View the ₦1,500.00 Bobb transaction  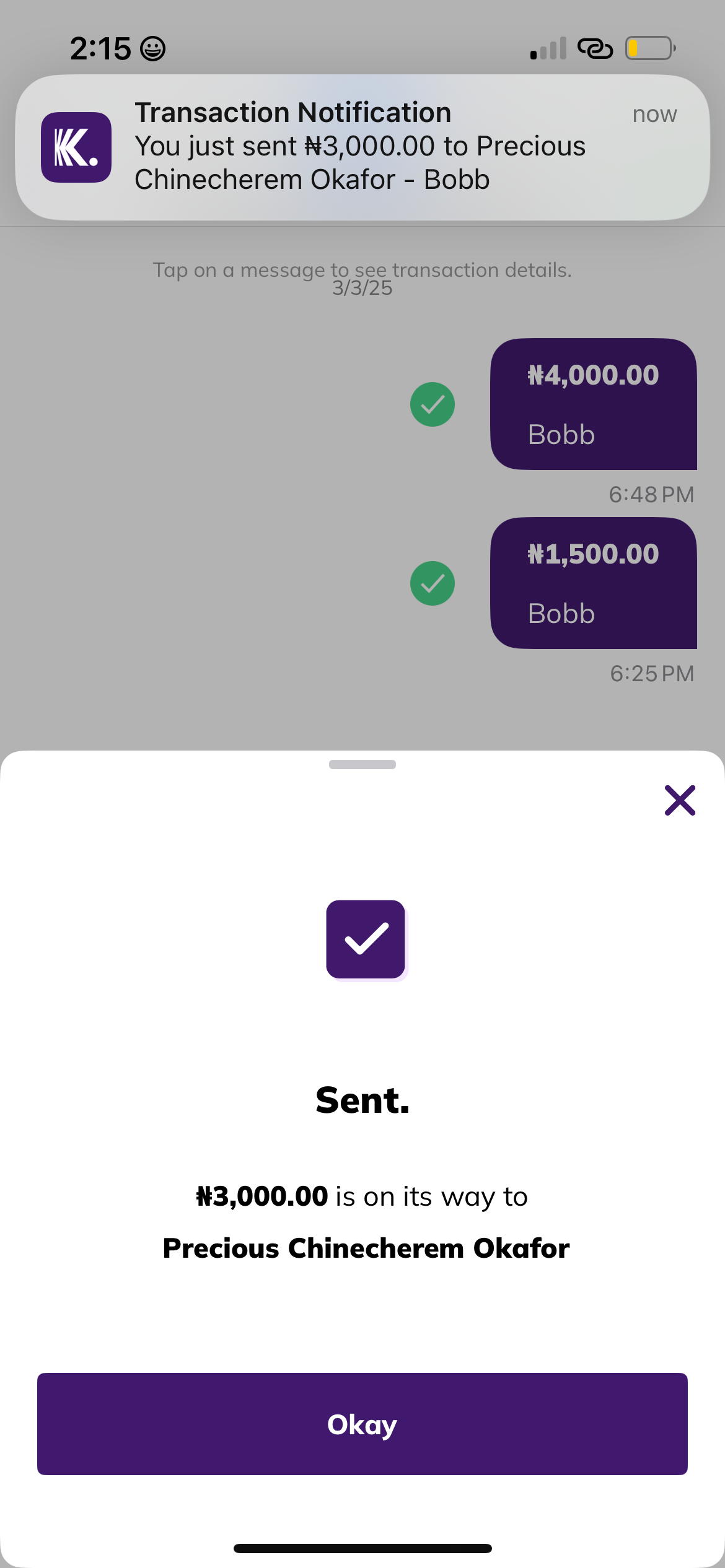click(x=593, y=583)
